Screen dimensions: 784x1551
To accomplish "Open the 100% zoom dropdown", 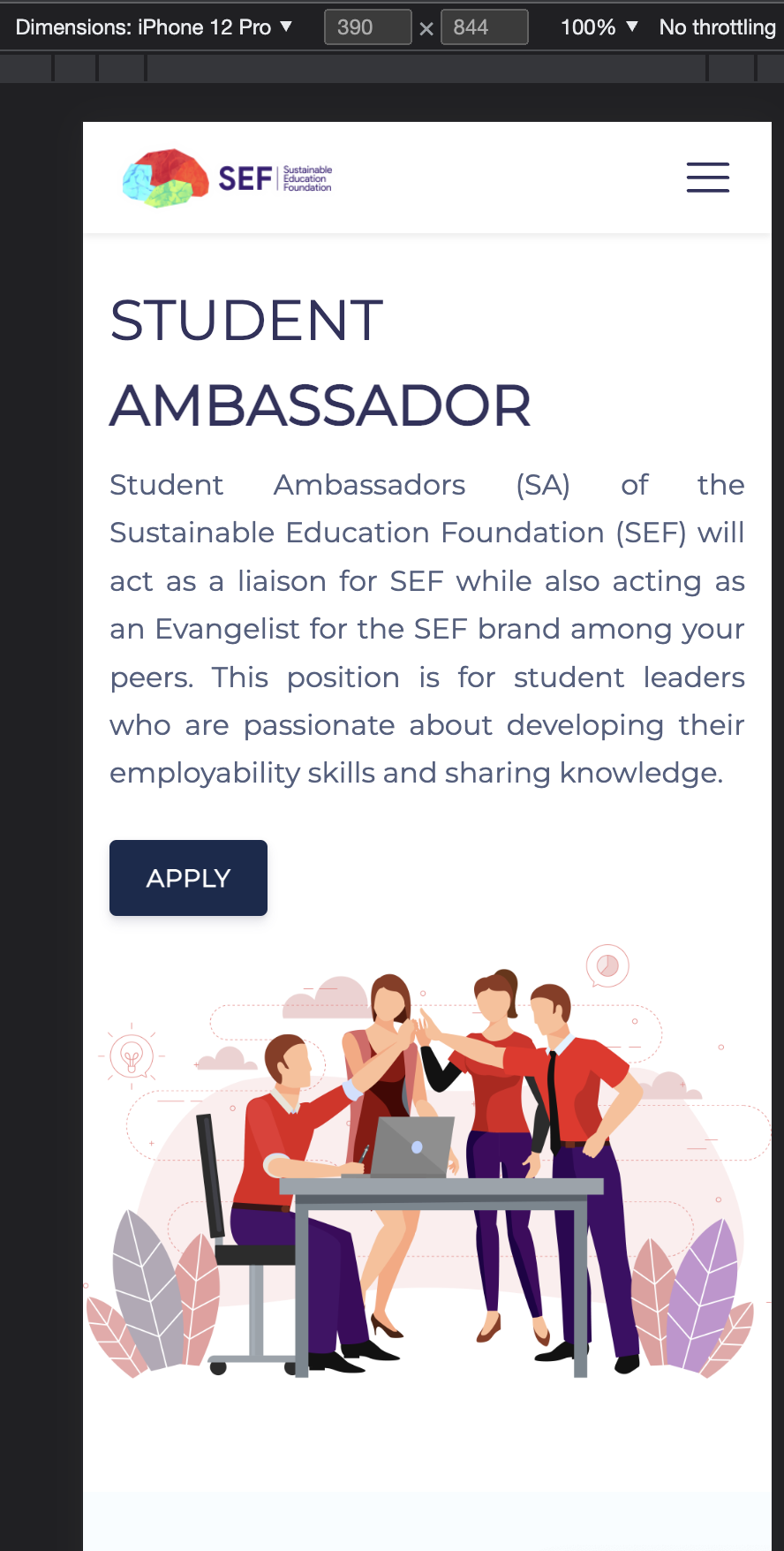I will 599,27.
